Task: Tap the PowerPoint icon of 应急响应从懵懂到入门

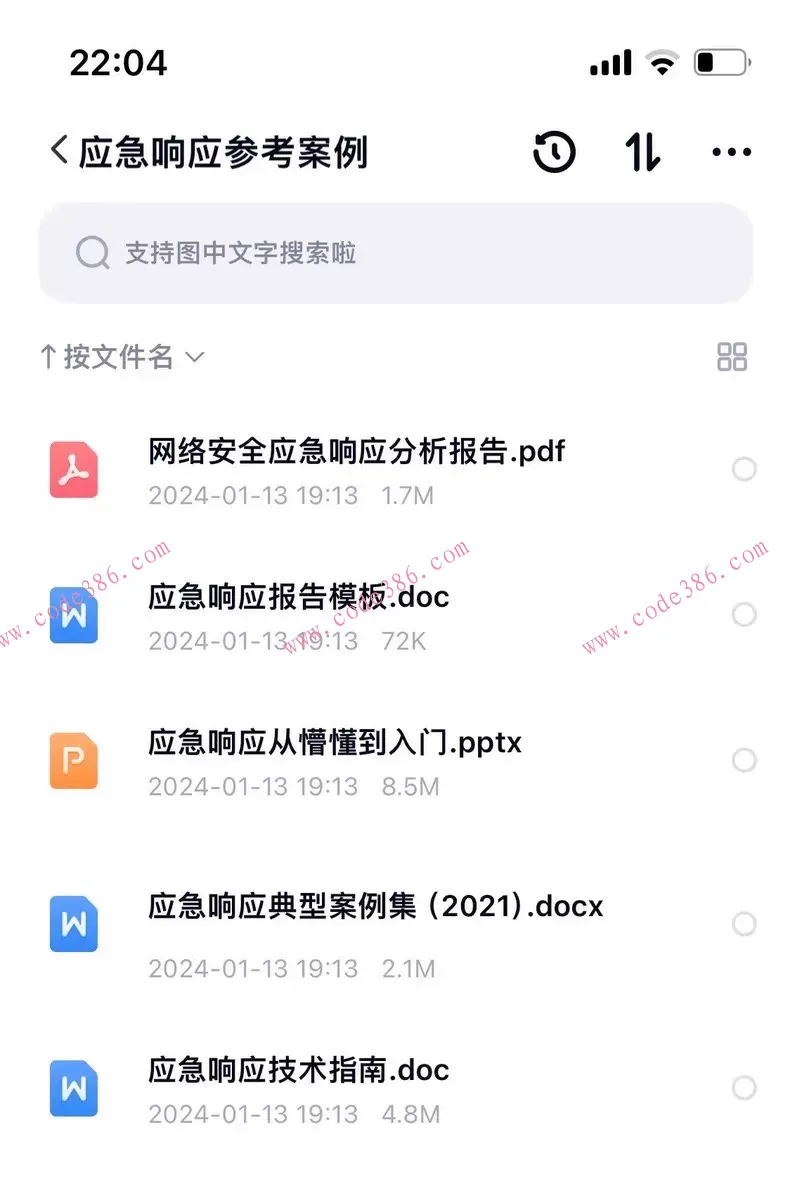Action: (x=73, y=761)
